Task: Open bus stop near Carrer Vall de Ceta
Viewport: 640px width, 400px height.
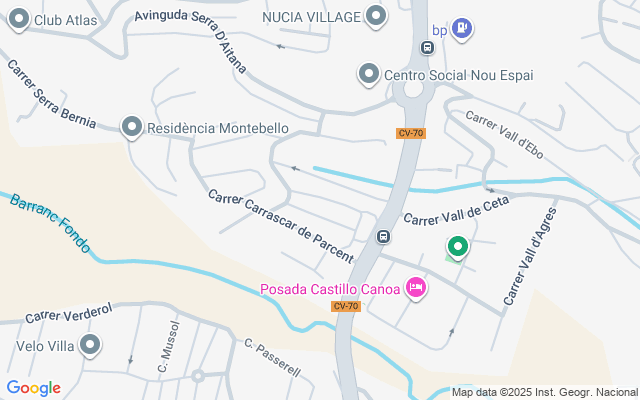Action: 382,237
